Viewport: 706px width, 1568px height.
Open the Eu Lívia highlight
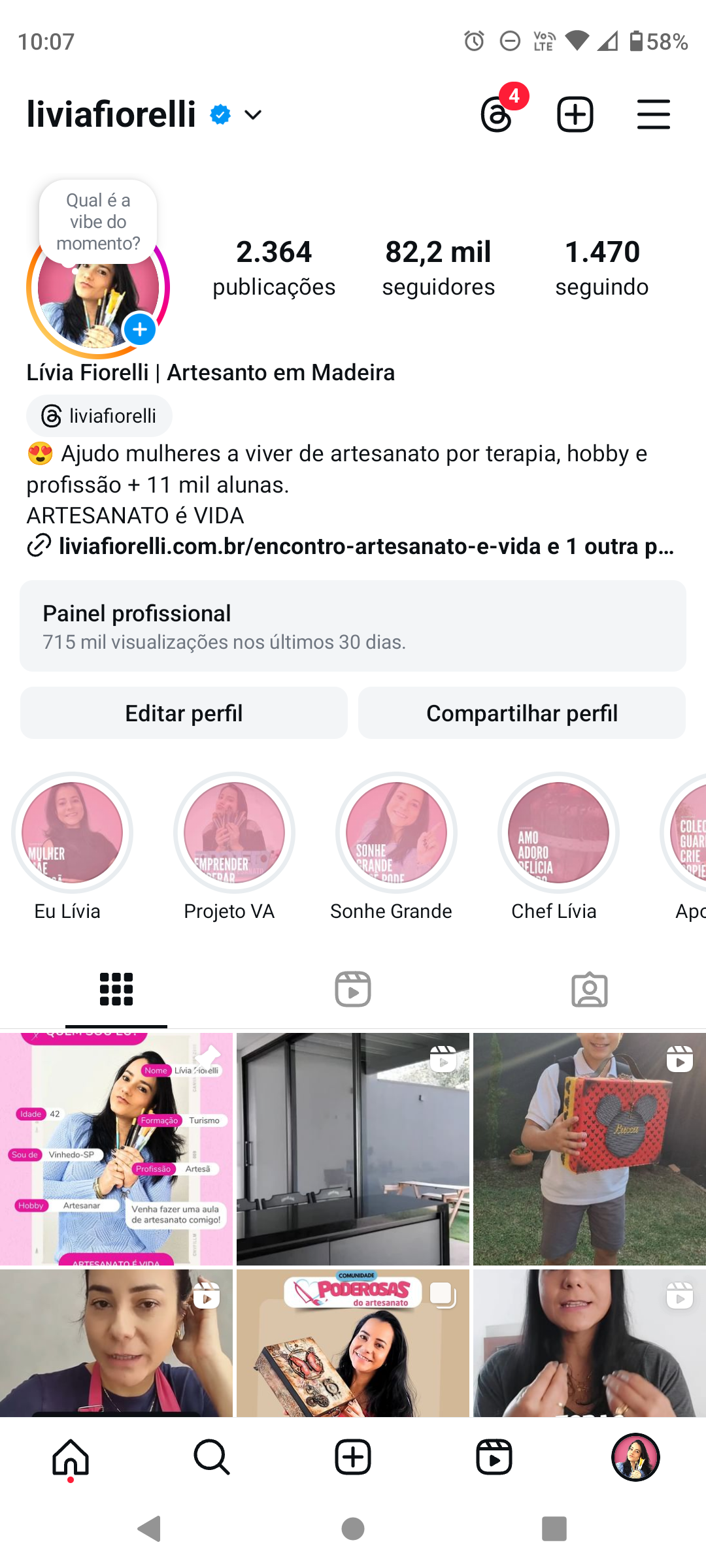[72, 832]
